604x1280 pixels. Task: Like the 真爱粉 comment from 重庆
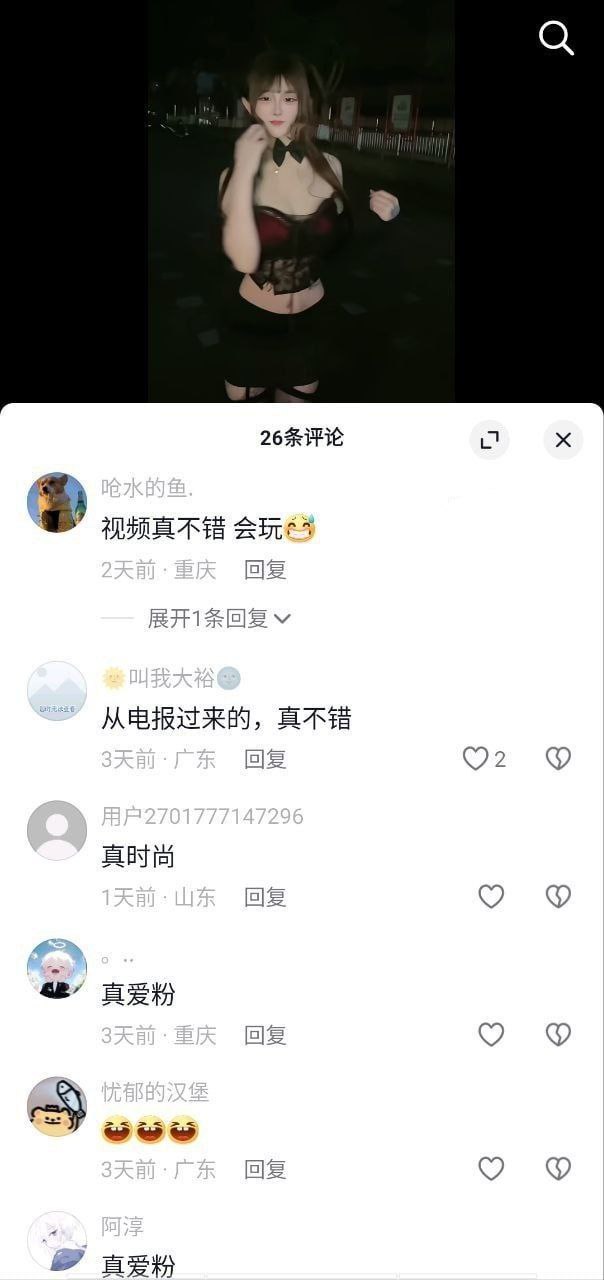490,1035
